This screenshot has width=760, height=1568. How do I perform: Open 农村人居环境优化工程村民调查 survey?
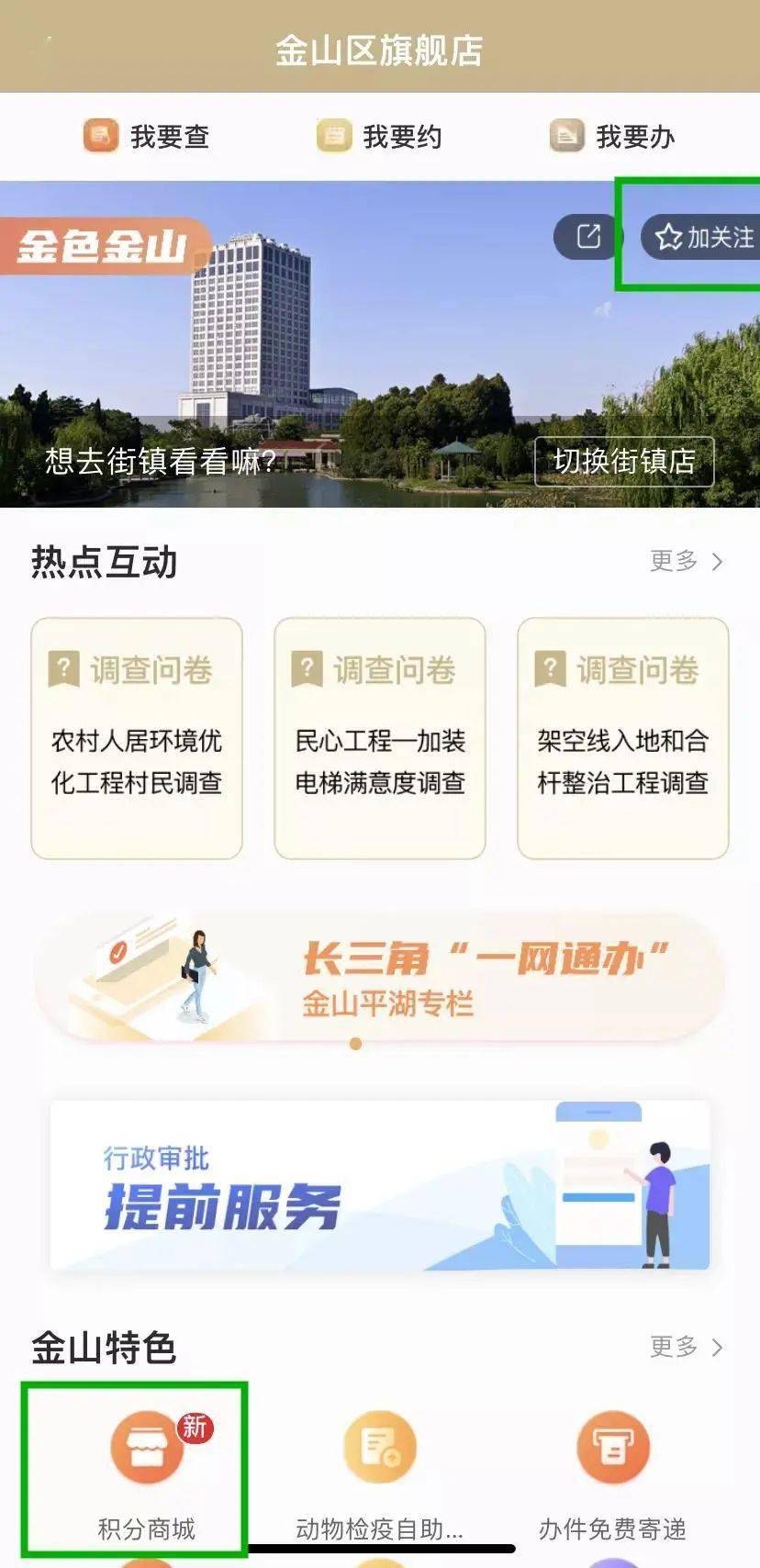137,738
